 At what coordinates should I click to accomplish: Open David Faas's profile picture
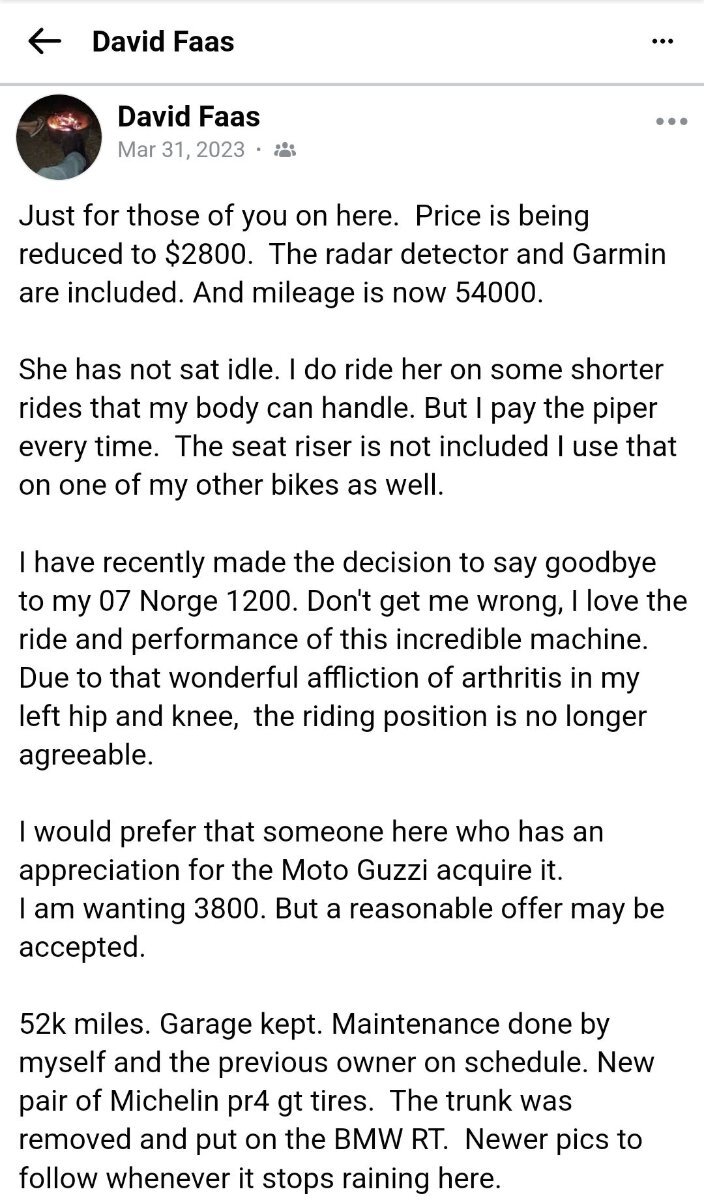click(x=59, y=137)
